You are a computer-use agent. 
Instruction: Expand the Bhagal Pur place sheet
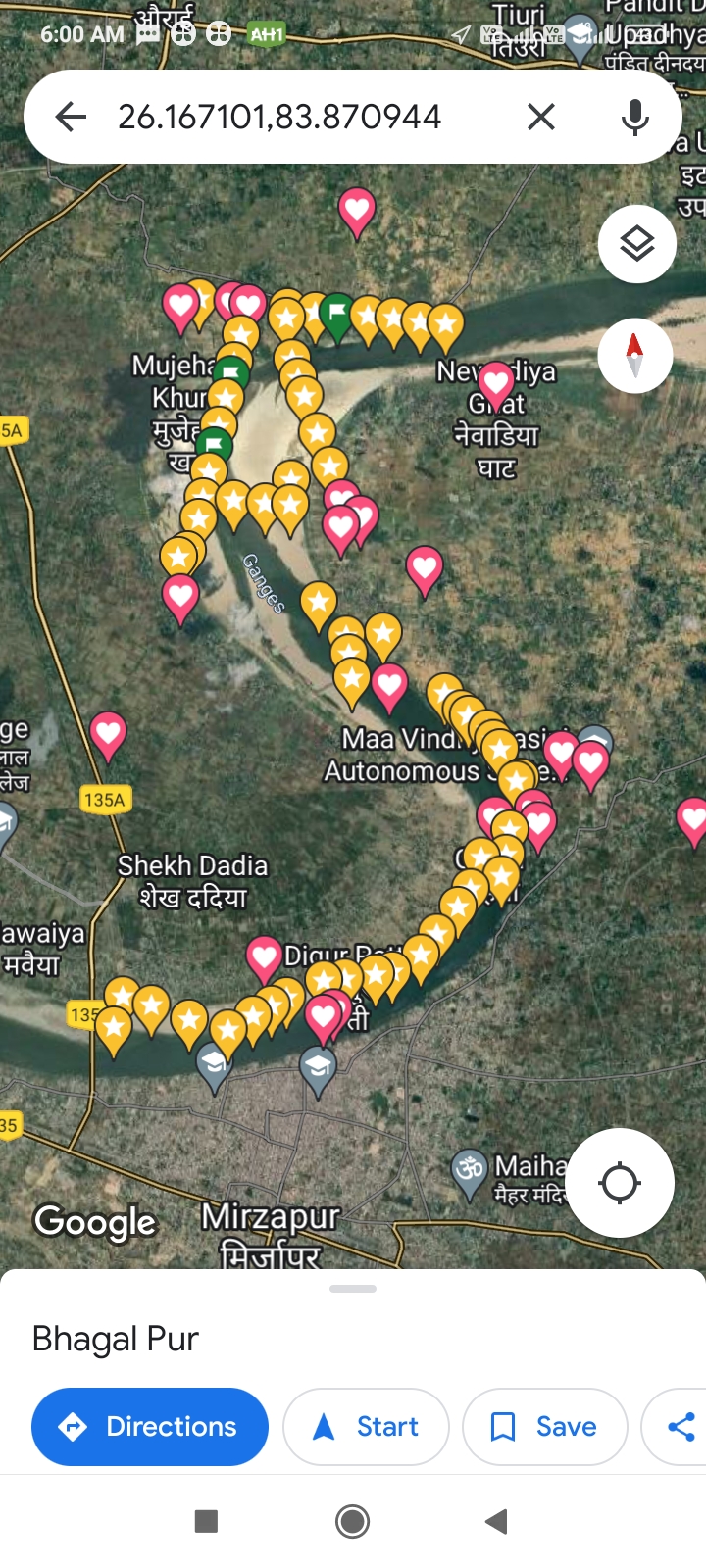[353, 1289]
